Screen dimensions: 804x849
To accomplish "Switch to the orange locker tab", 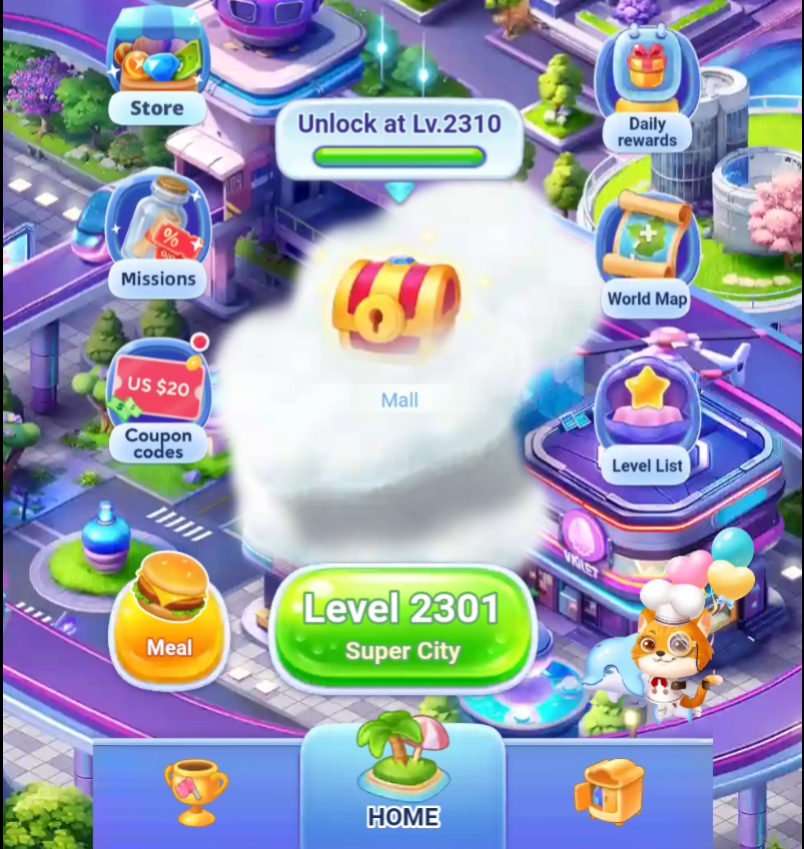I will point(609,792).
